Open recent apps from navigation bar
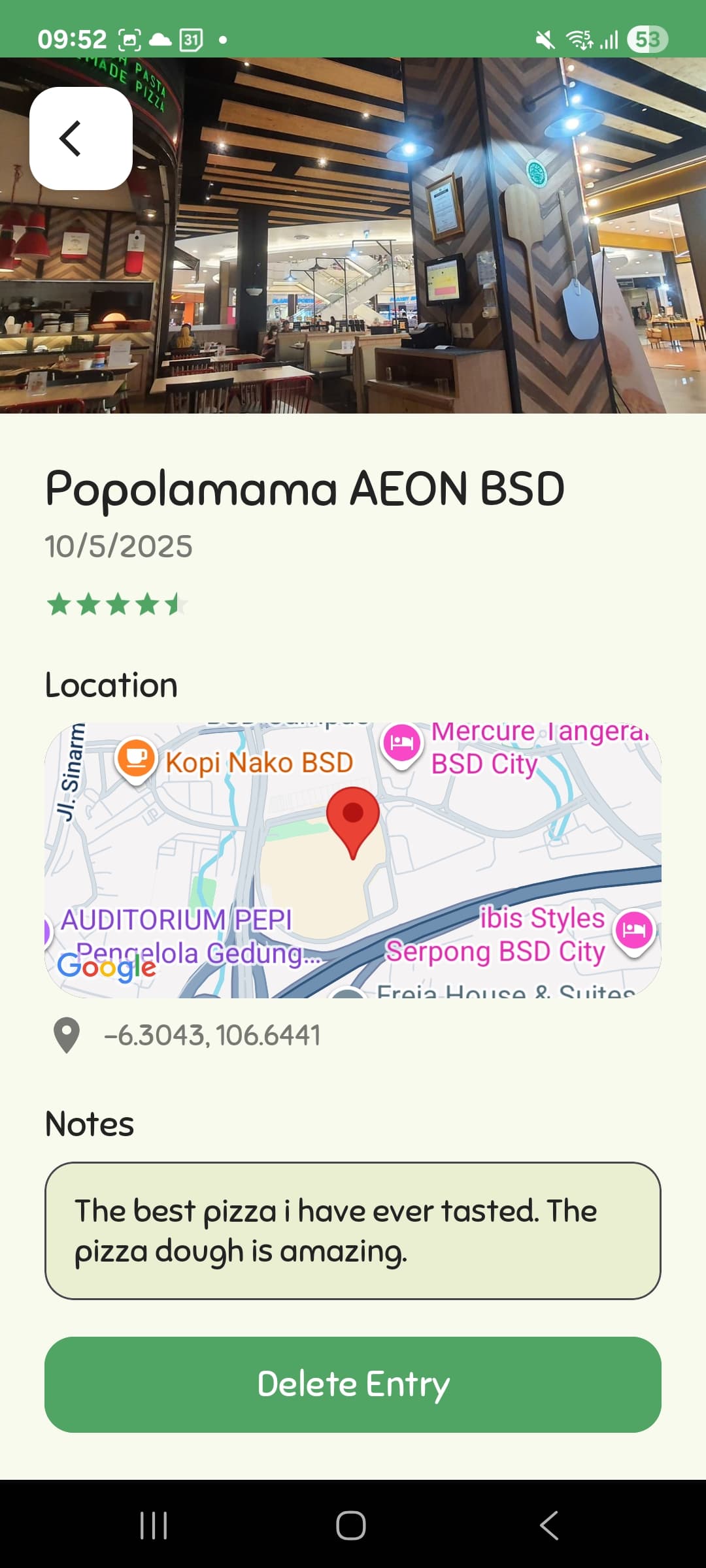 tap(154, 1526)
